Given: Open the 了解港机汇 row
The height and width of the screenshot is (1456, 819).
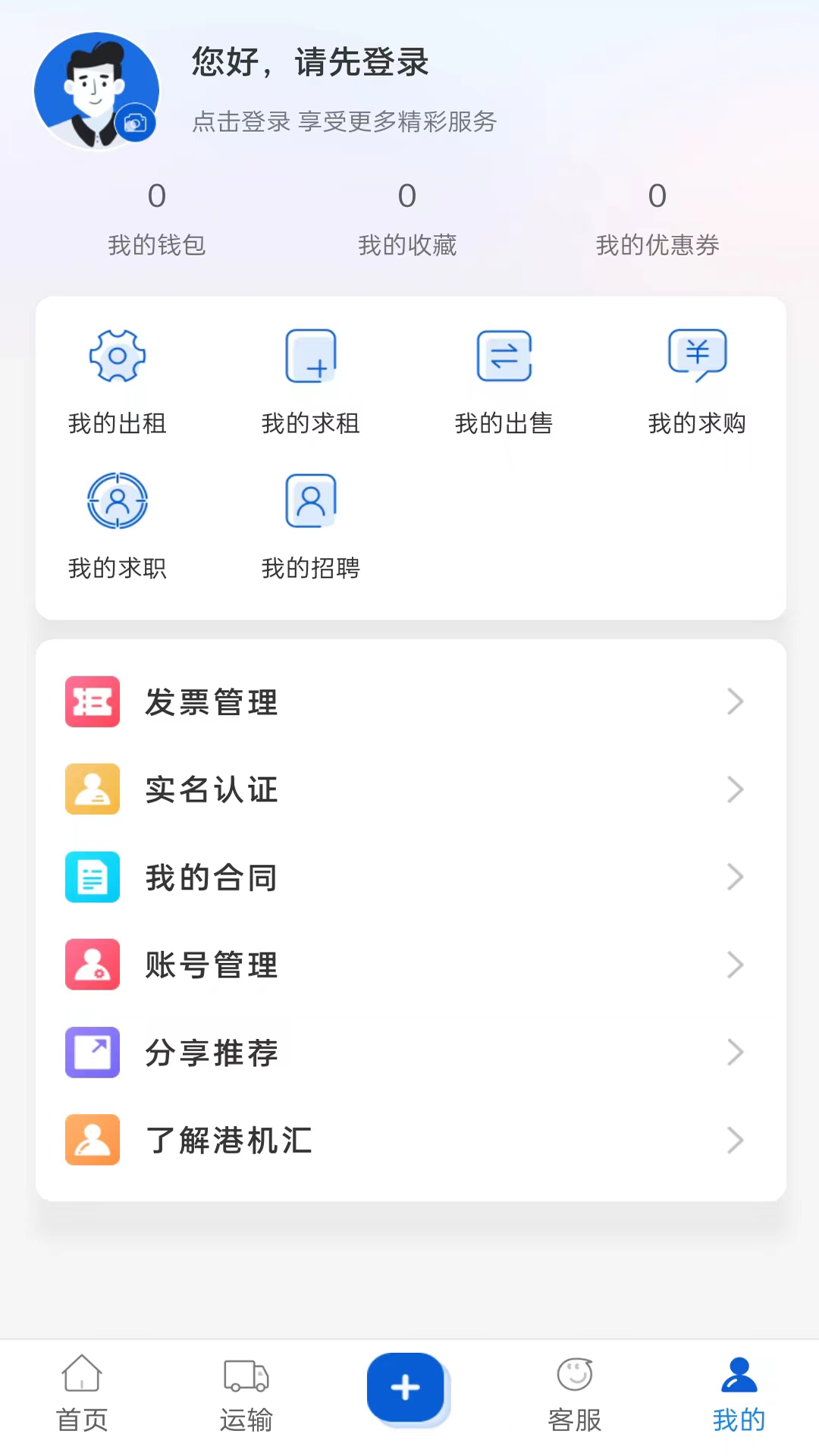Looking at the screenshot, I should (x=409, y=1140).
